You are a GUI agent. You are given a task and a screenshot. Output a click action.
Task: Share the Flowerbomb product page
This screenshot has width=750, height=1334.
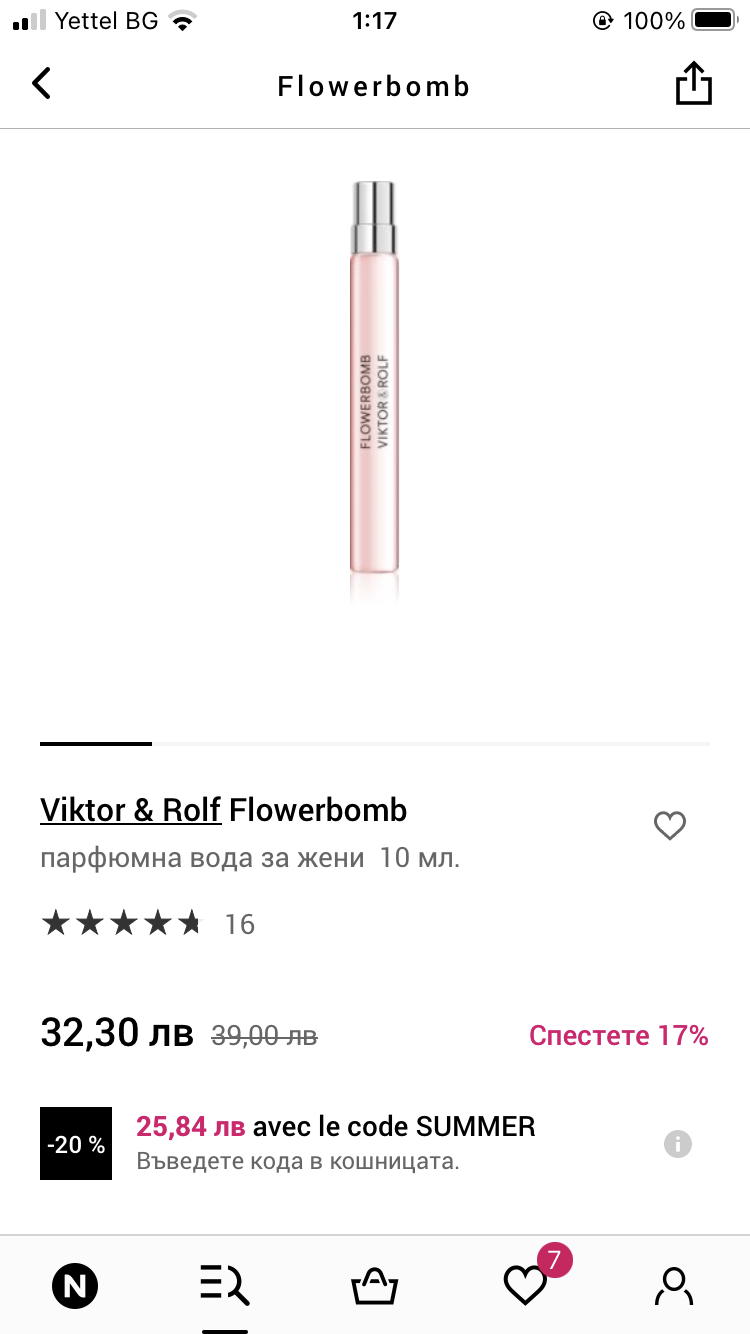pyautogui.click(x=693, y=84)
